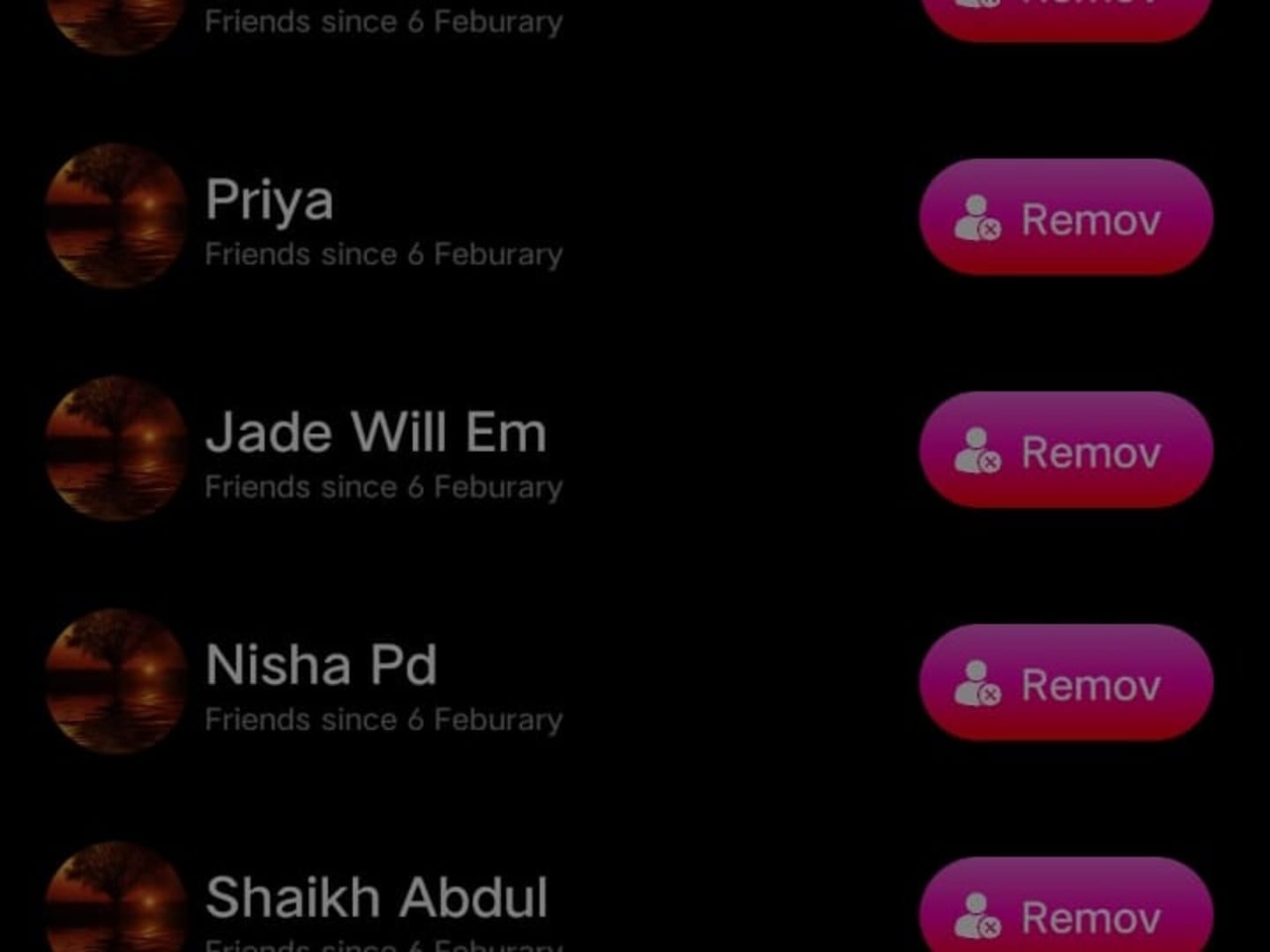
Task: Remove Priya from friends
Action: (x=1065, y=218)
